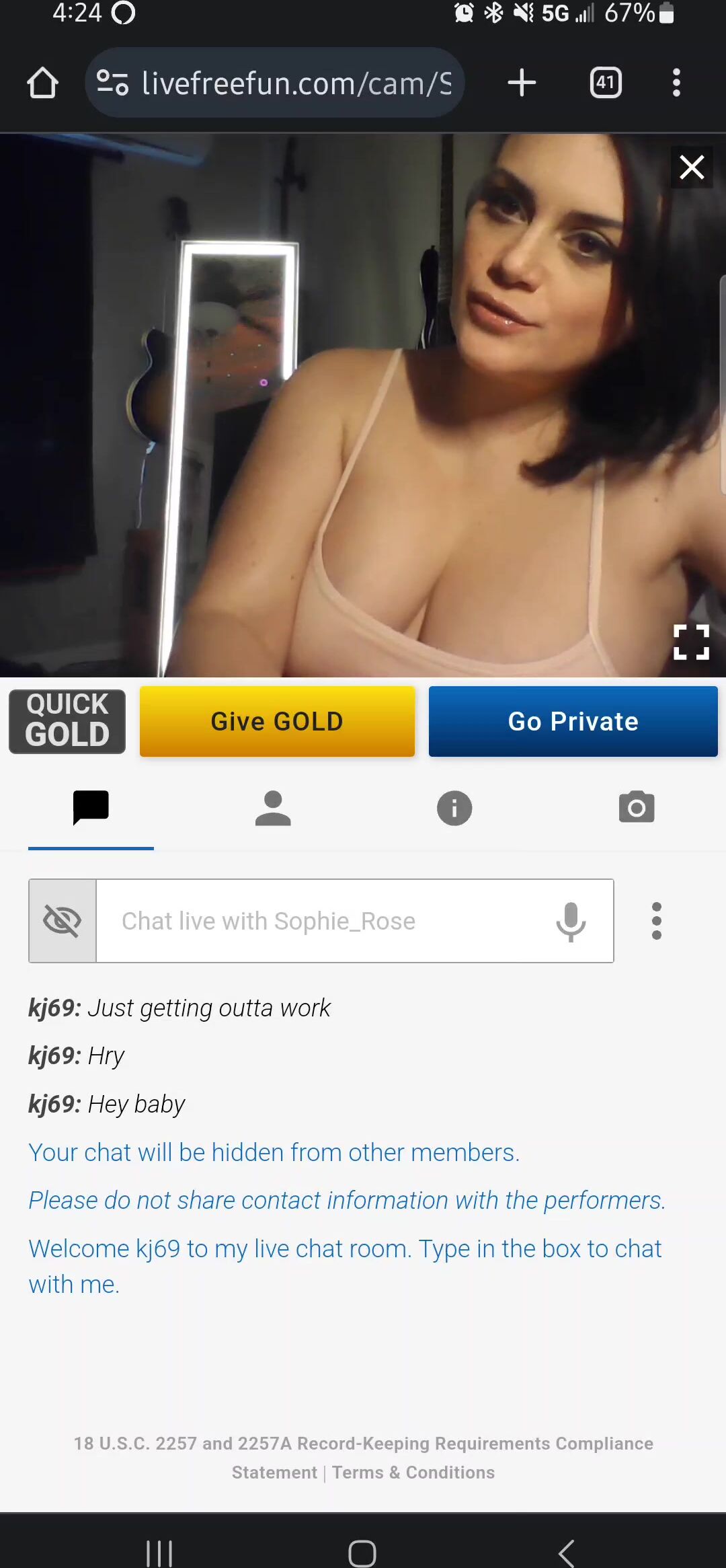
Task: Switch to the profile person tab
Action: click(x=273, y=807)
